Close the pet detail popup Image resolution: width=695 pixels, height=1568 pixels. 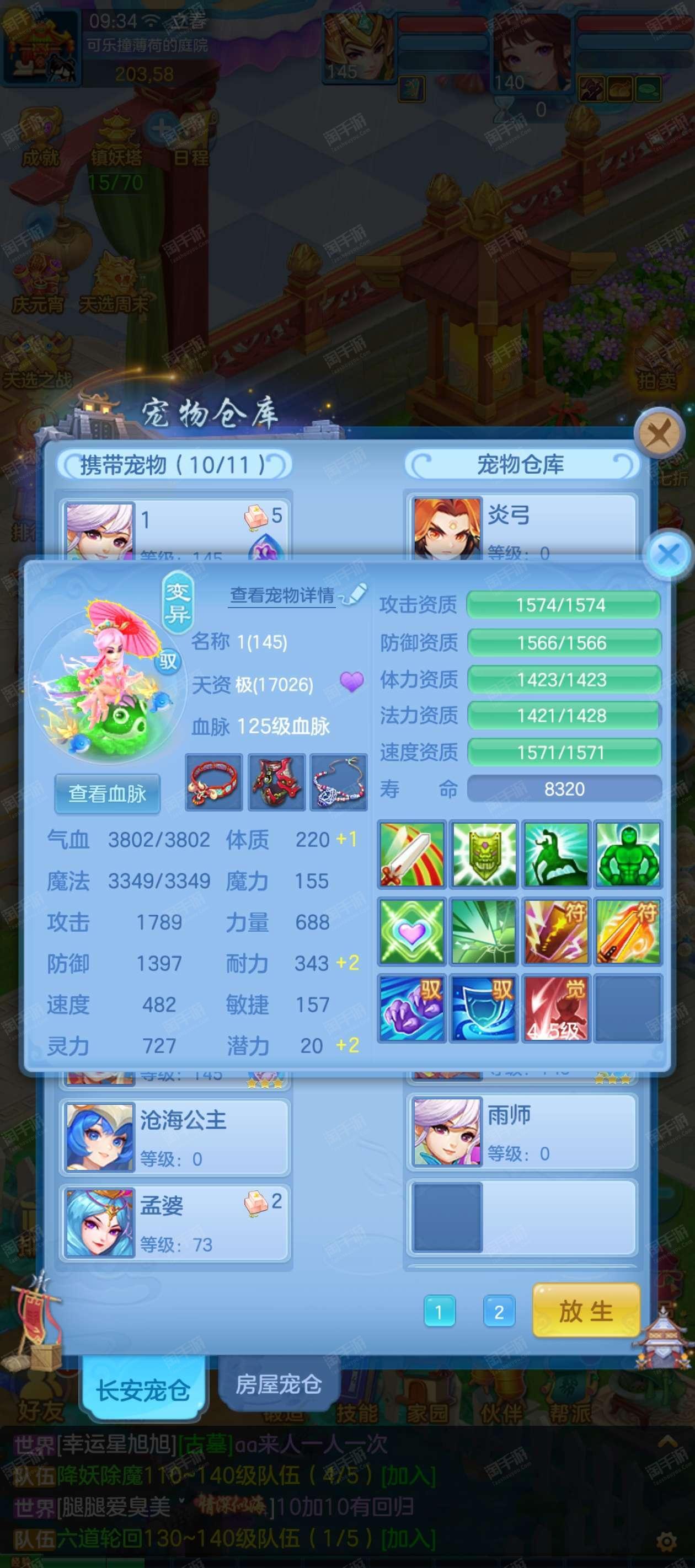[669, 555]
